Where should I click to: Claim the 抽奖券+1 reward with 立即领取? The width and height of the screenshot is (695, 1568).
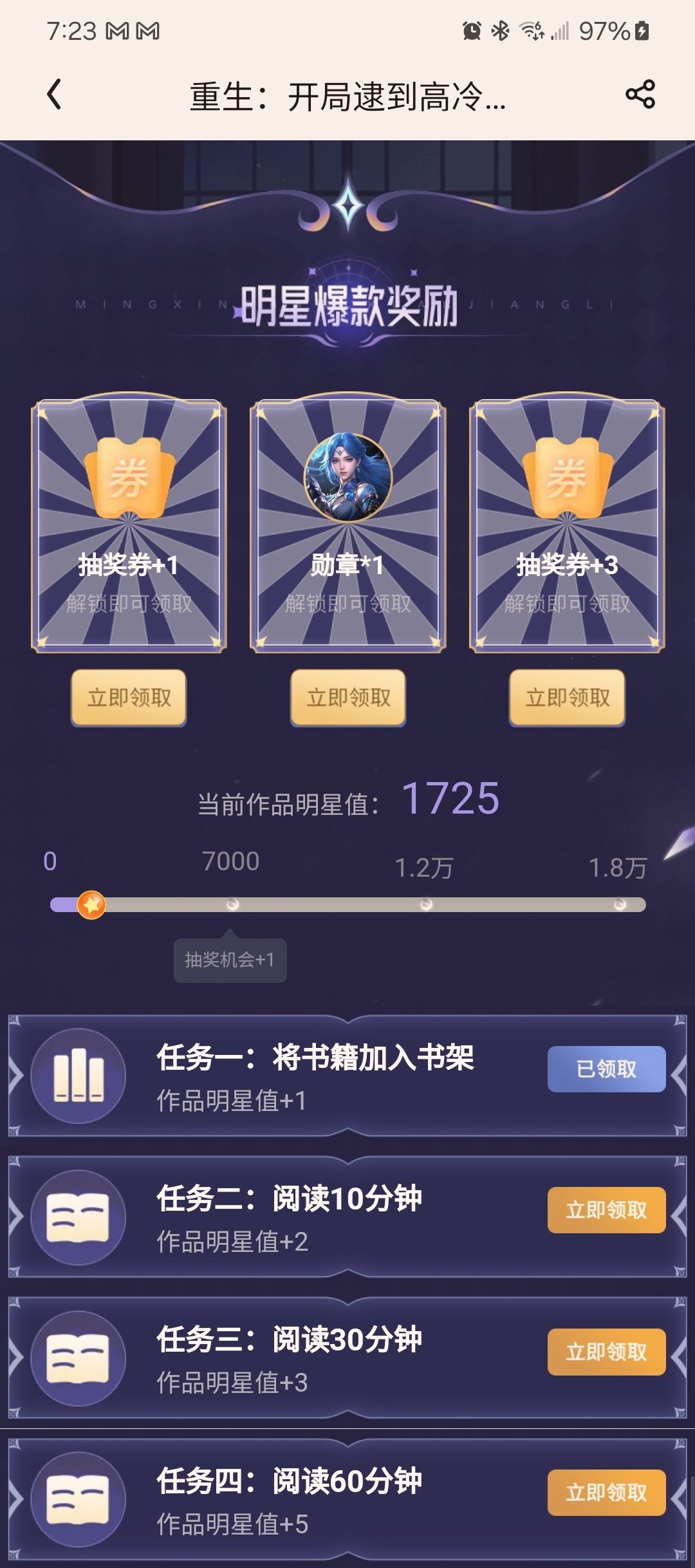point(129,698)
